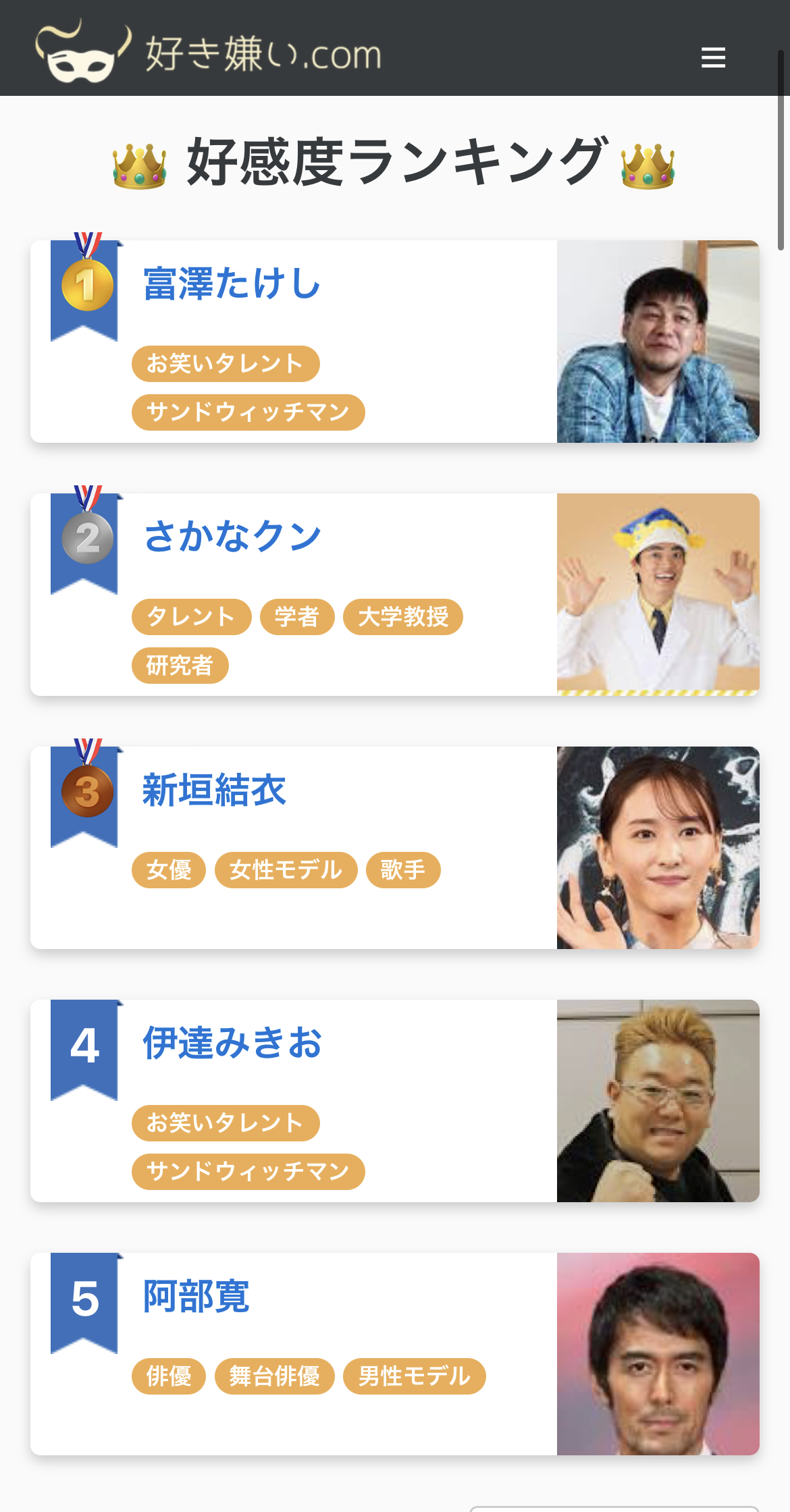
Task: View the 阿部寛 photo
Action: pos(658,1354)
